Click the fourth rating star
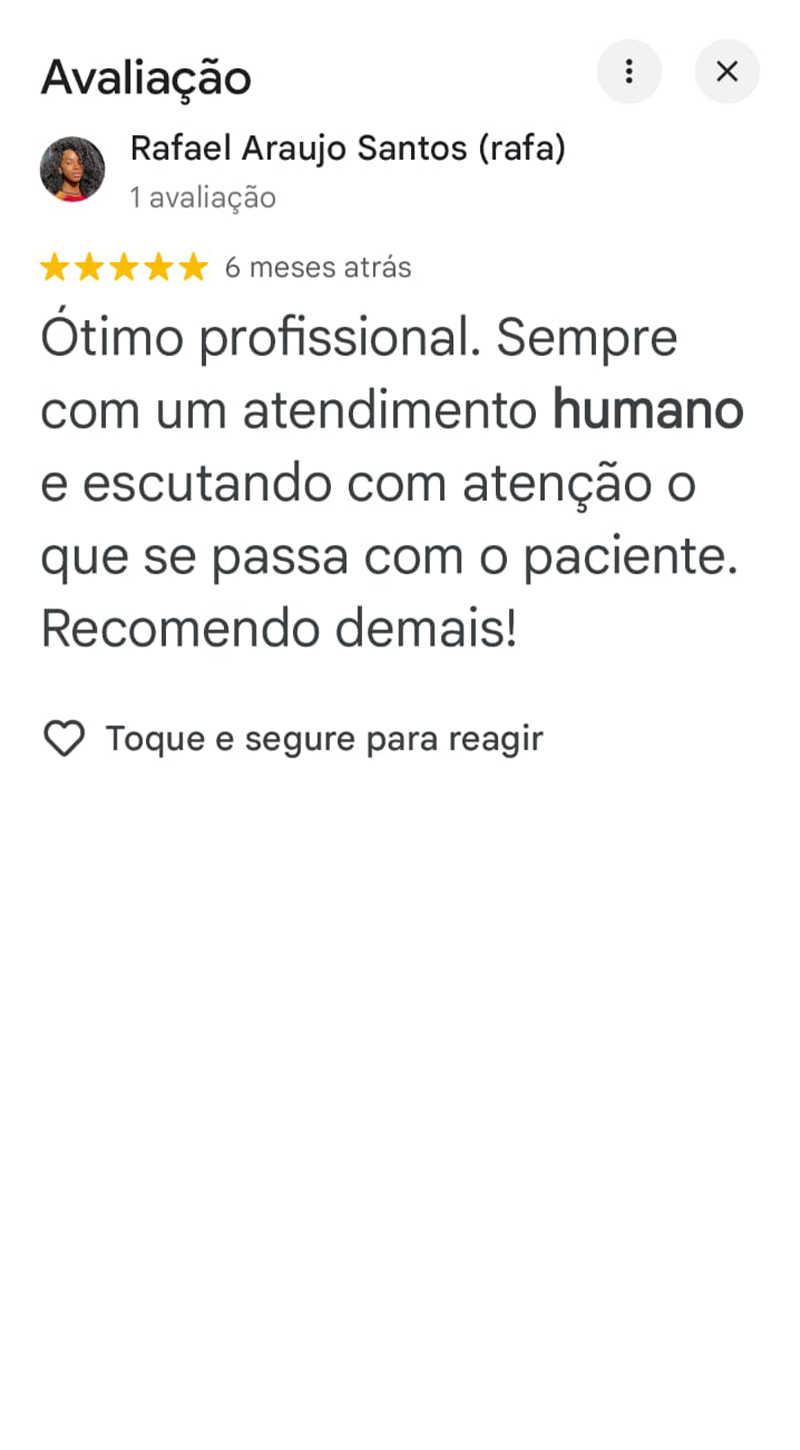Viewport: 800px width, 1450px height. coord(159,267)
